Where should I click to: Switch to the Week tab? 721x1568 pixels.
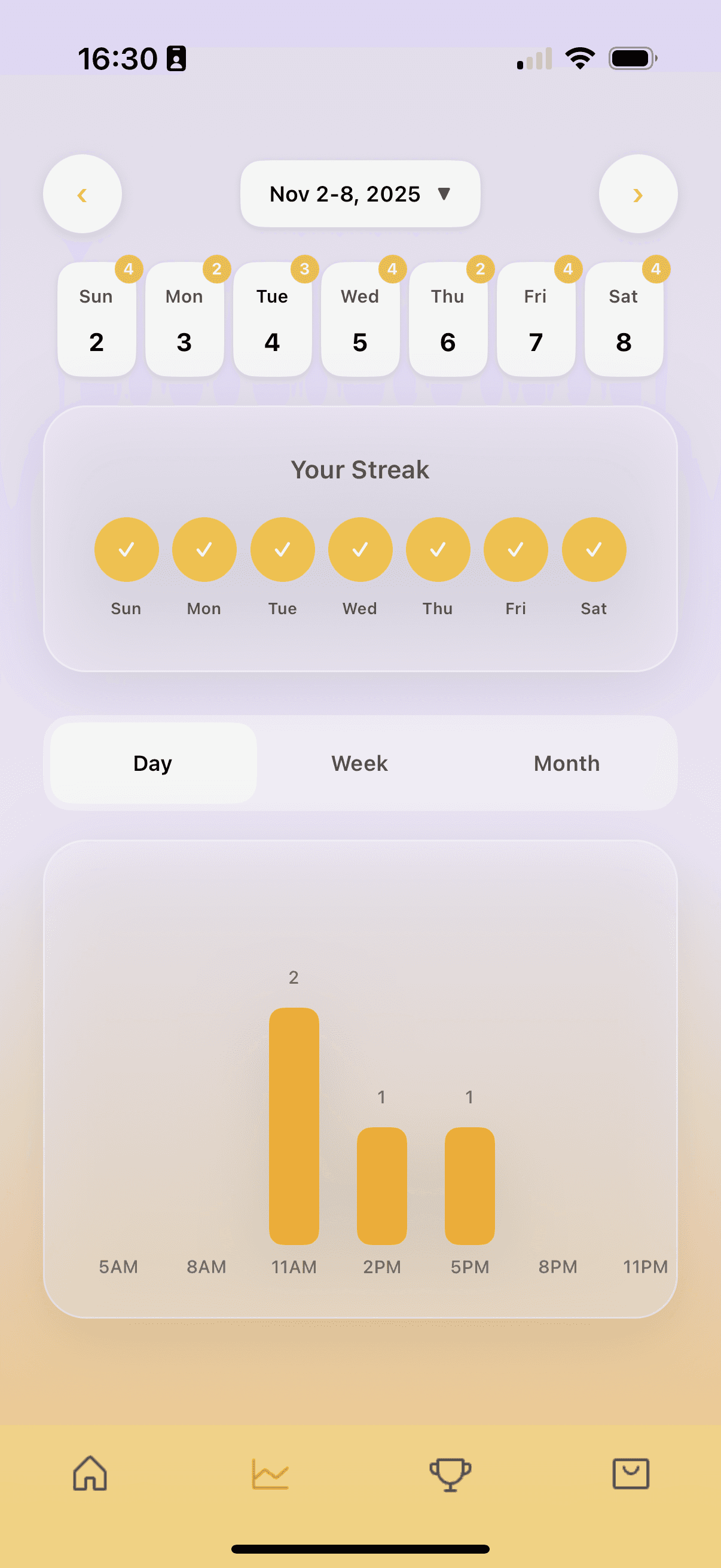click(359, 762)
